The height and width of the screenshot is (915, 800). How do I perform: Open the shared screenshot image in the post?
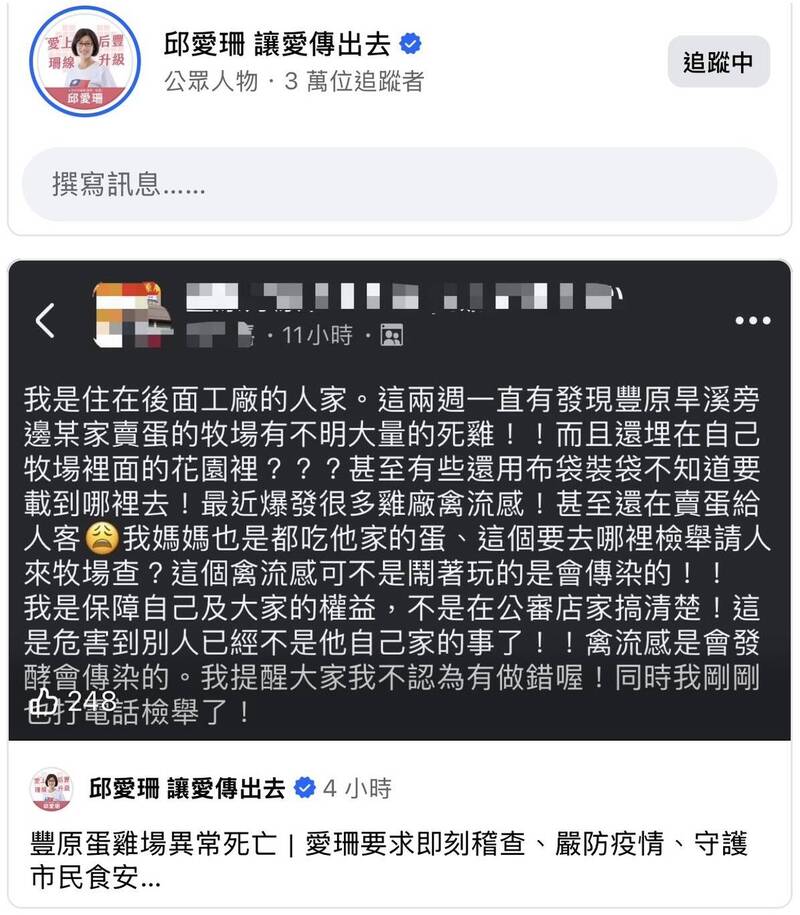coord(399,500)
